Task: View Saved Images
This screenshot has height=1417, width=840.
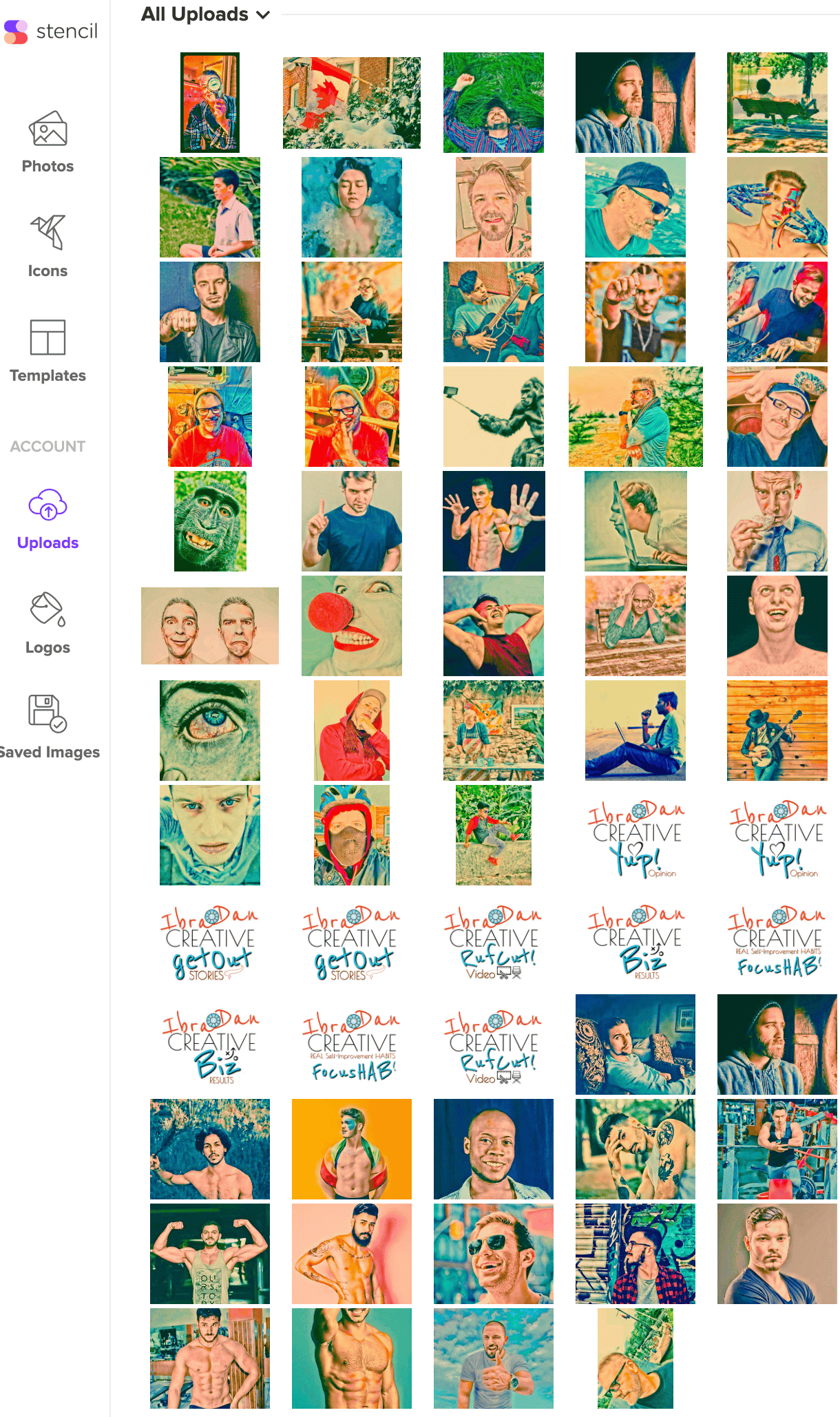Action: click(x=48, y=727)
